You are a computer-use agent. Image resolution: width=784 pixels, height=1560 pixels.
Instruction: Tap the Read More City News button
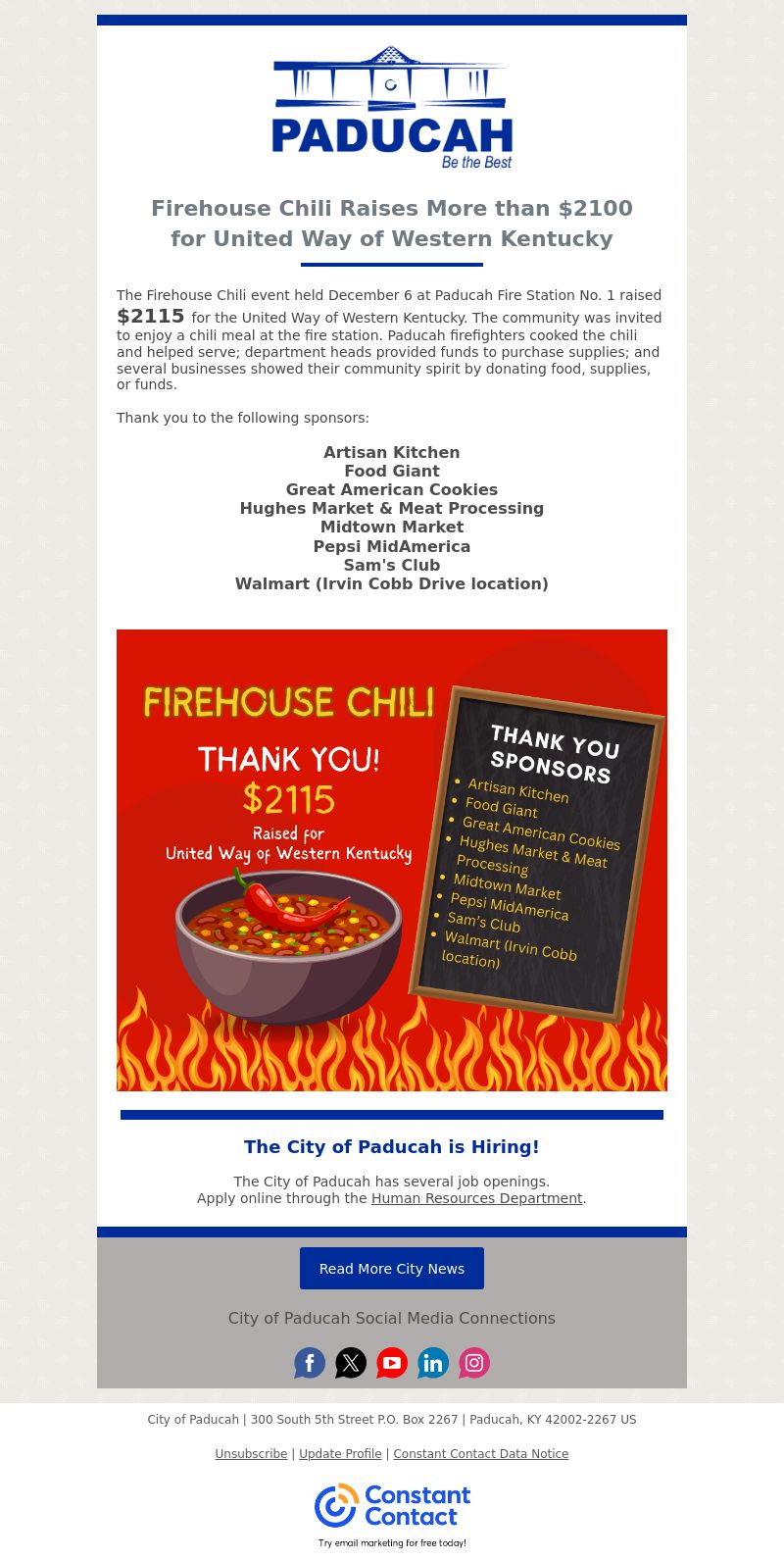pos(392,1268)
